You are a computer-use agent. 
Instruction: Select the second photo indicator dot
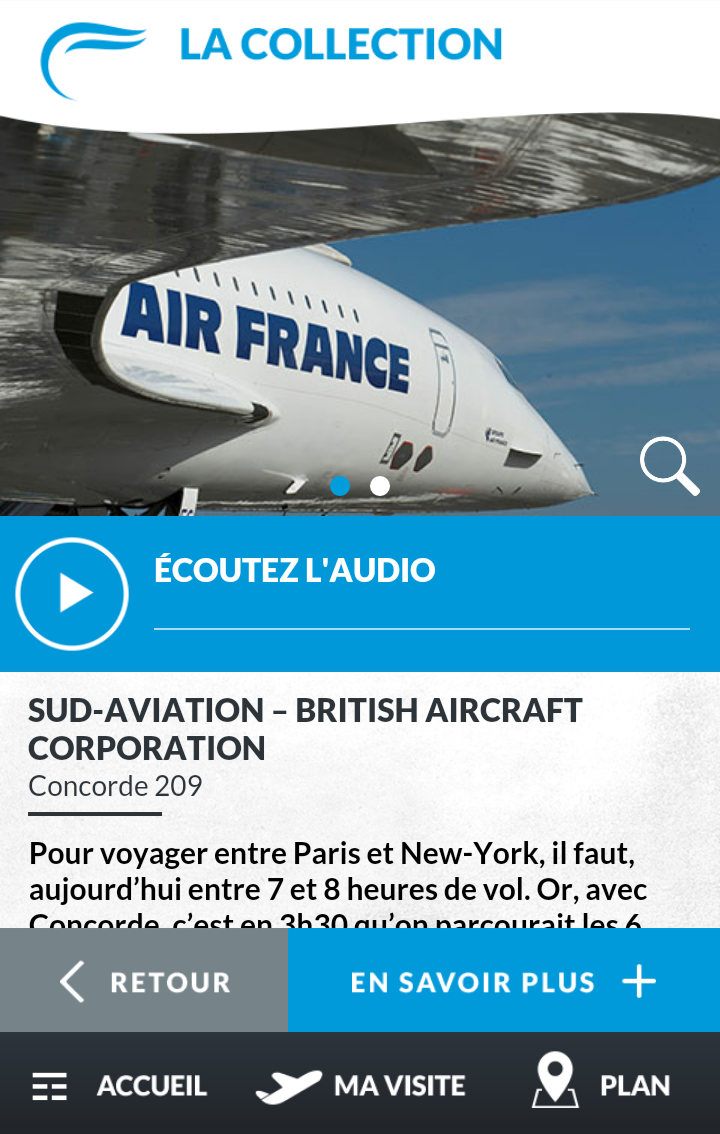(x=380, y=486)
